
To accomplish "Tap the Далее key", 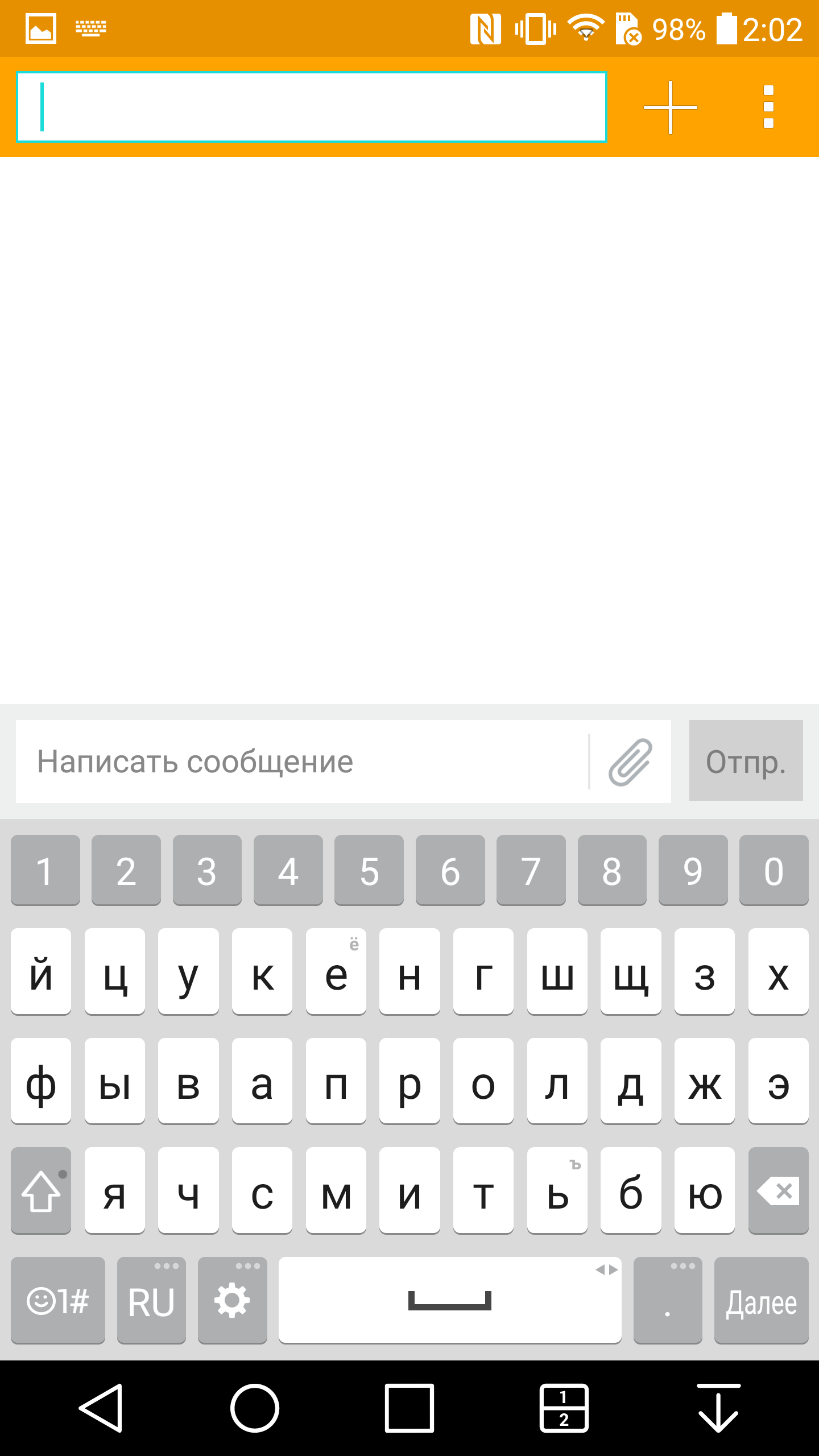I will (761, 1301).
